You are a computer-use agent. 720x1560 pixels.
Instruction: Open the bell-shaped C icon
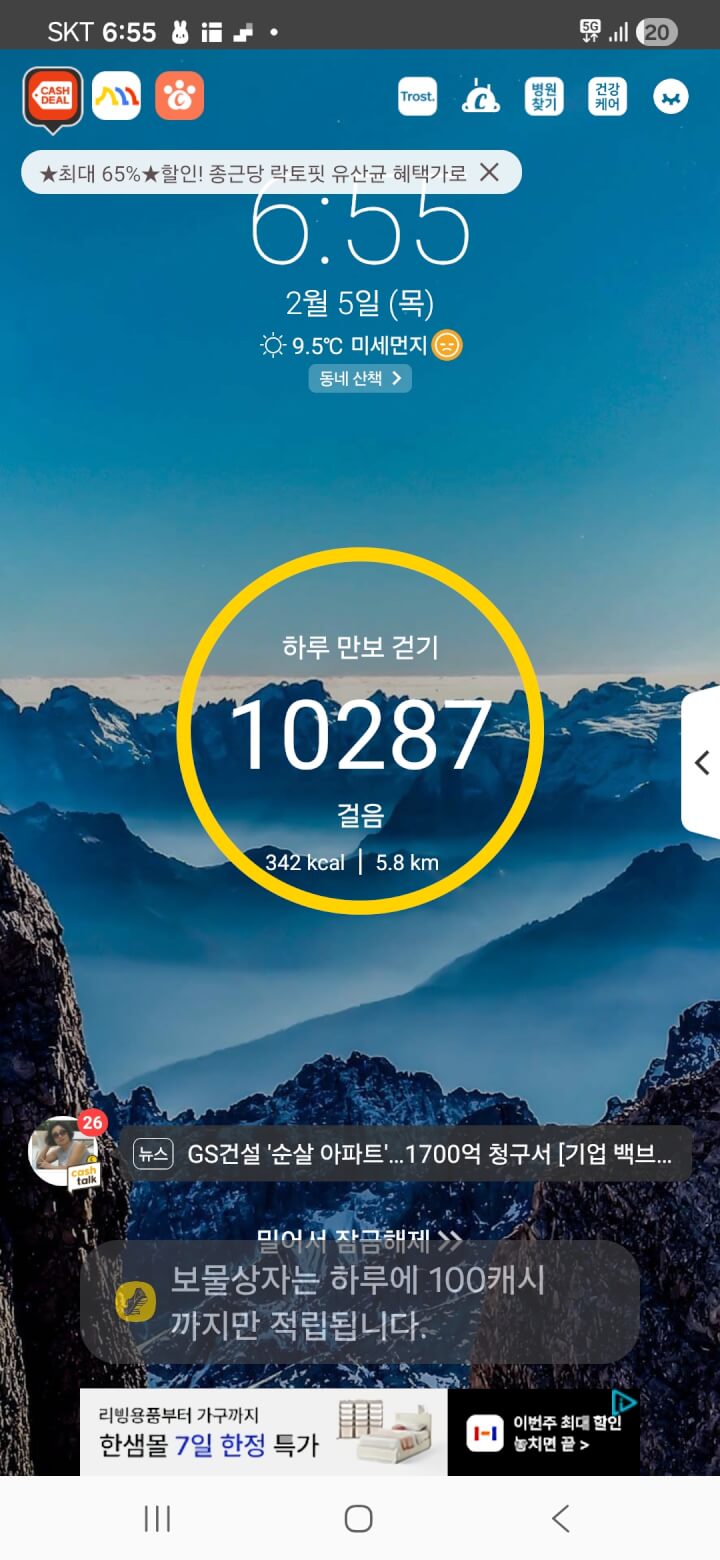coord(480,97)
